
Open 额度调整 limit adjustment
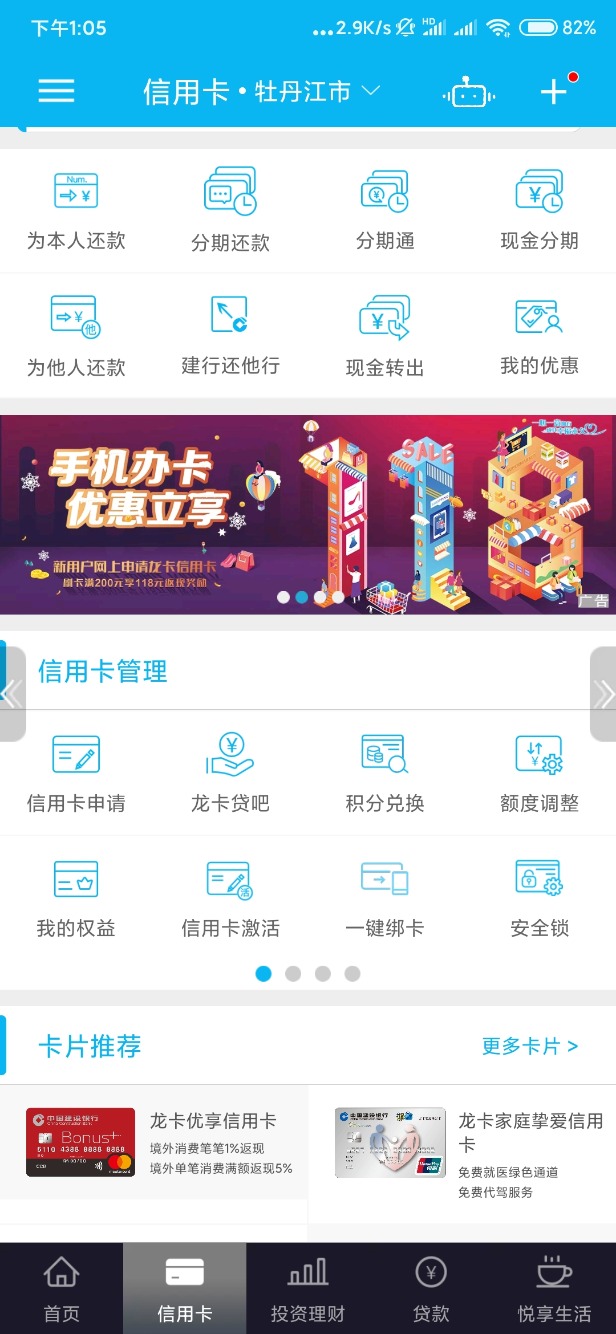[539, 772]
